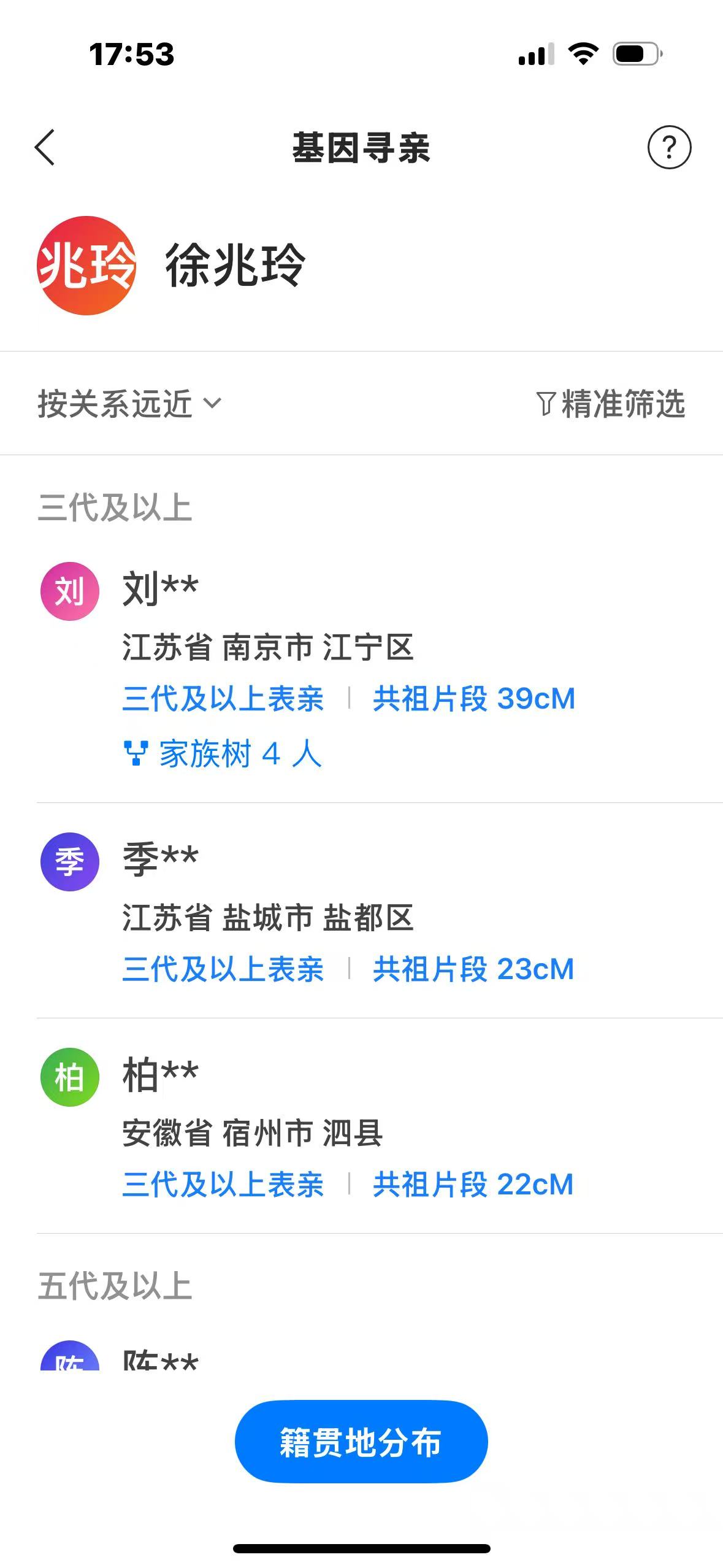Open relative match 柏** from 宿州市
This screenshot has height=1568, width=723.
161,1075
